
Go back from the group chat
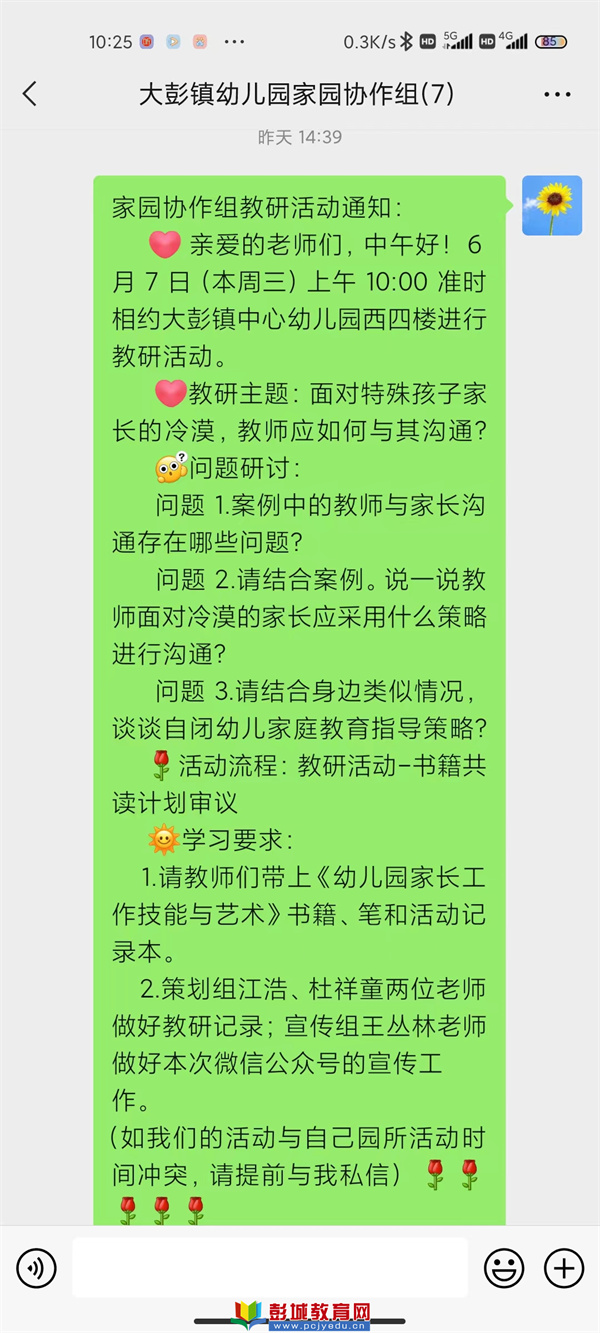click(x=30, y=94)
